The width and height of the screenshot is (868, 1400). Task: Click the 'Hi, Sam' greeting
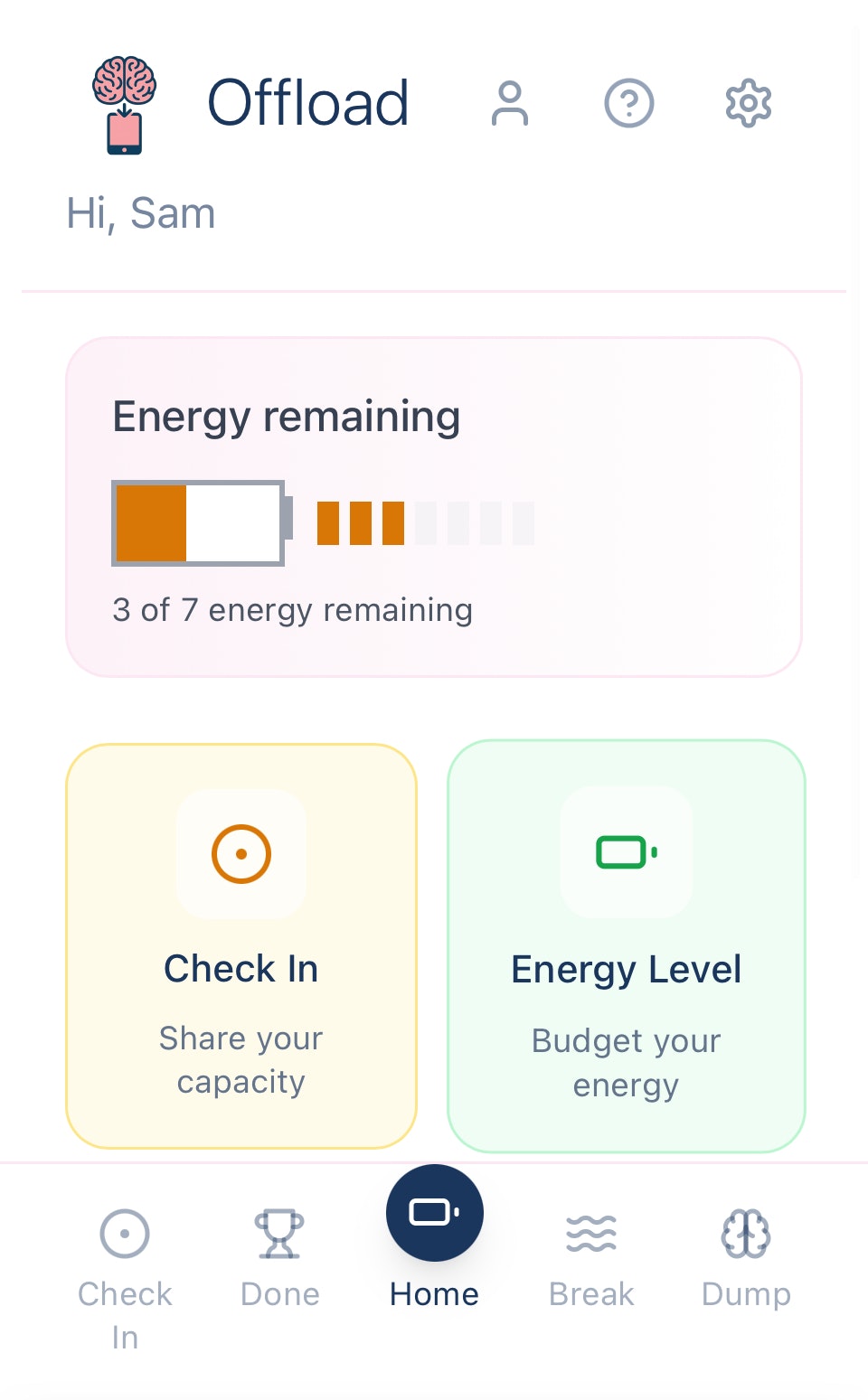[140, 213]
